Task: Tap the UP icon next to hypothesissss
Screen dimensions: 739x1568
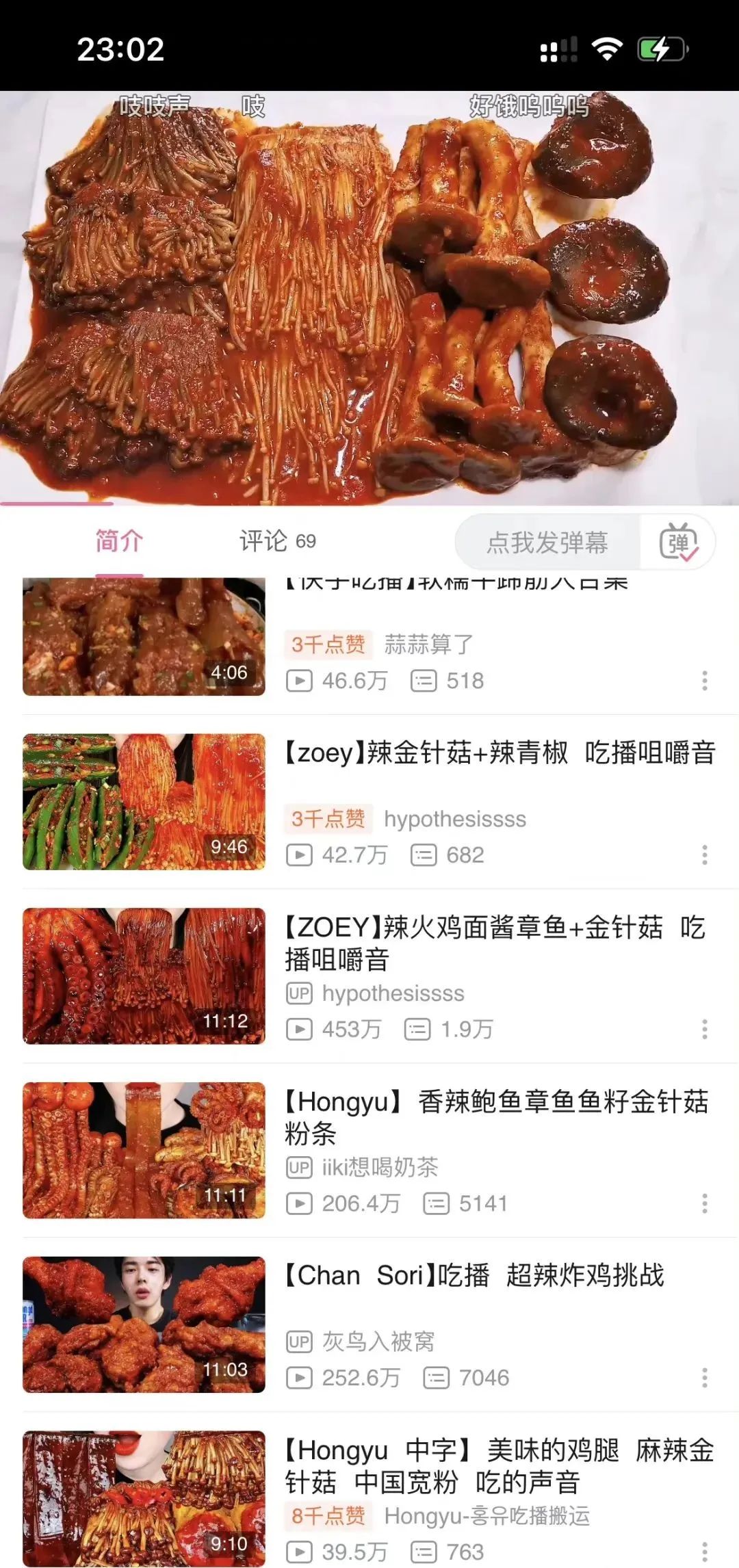Action: point(299,993)
